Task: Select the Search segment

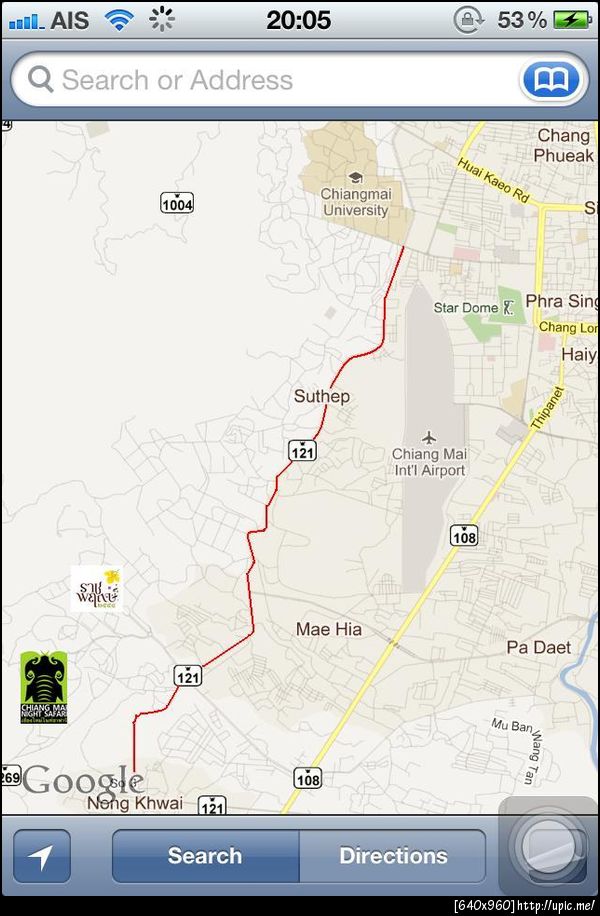Action: pos(205,856)
